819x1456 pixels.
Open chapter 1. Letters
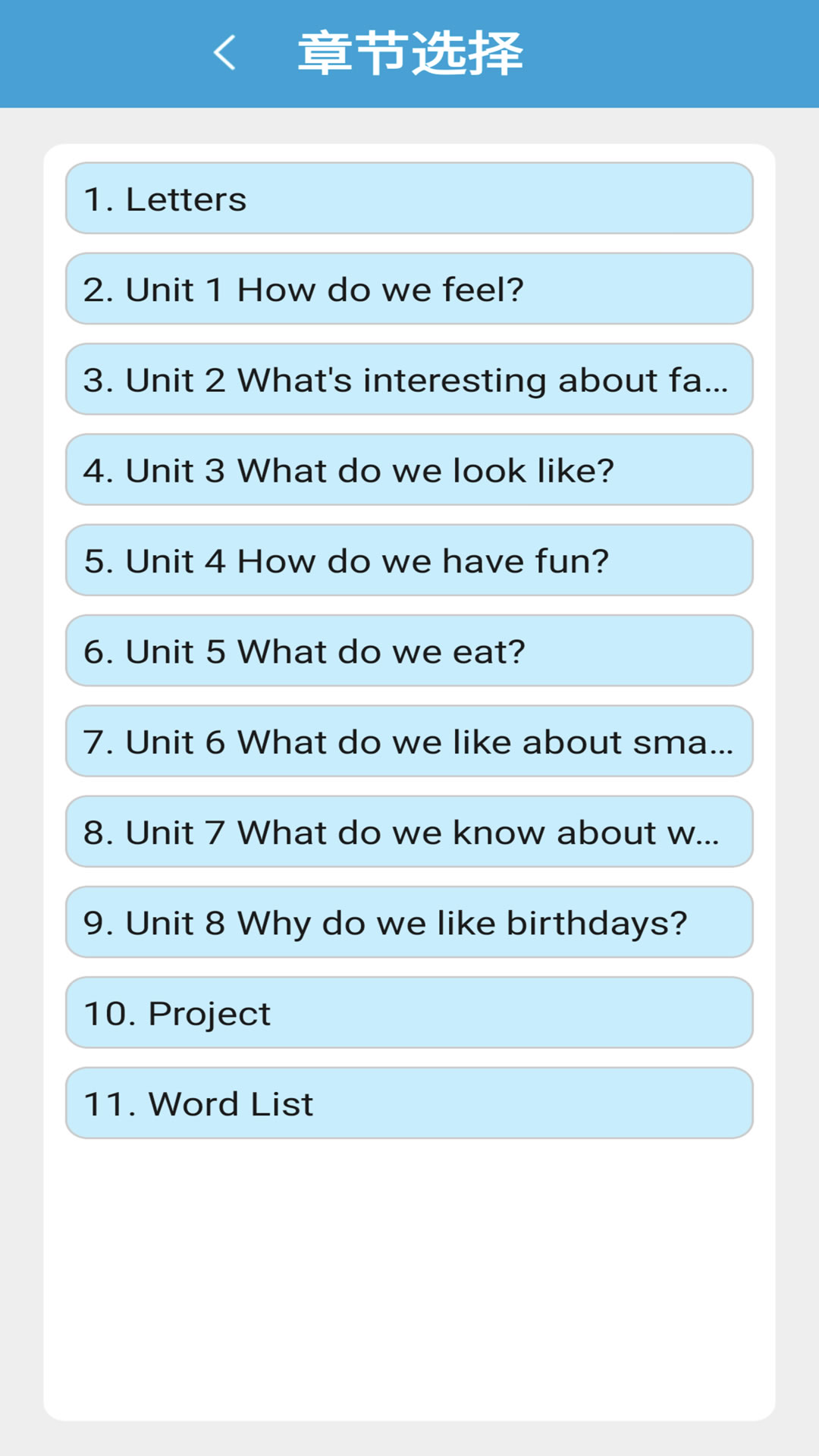point(409,199)
